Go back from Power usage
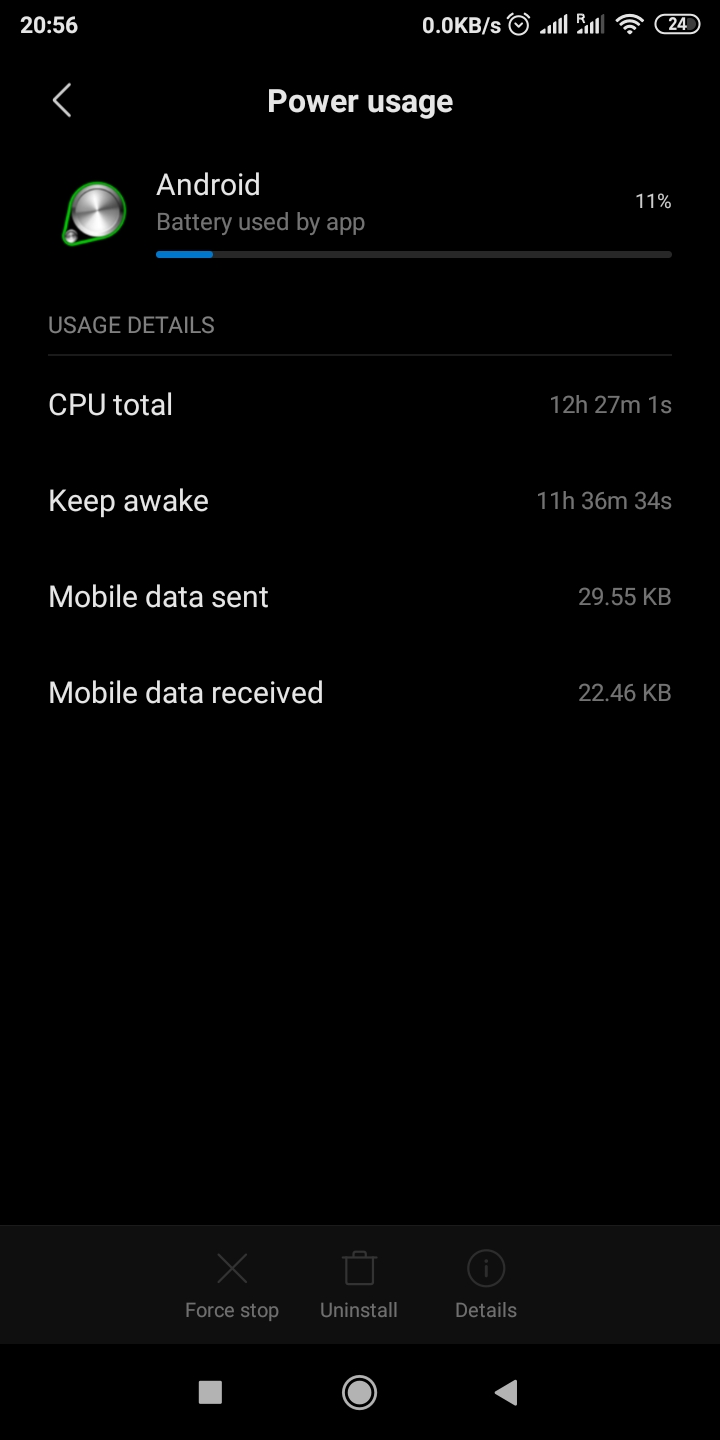 tap(62, 101)
